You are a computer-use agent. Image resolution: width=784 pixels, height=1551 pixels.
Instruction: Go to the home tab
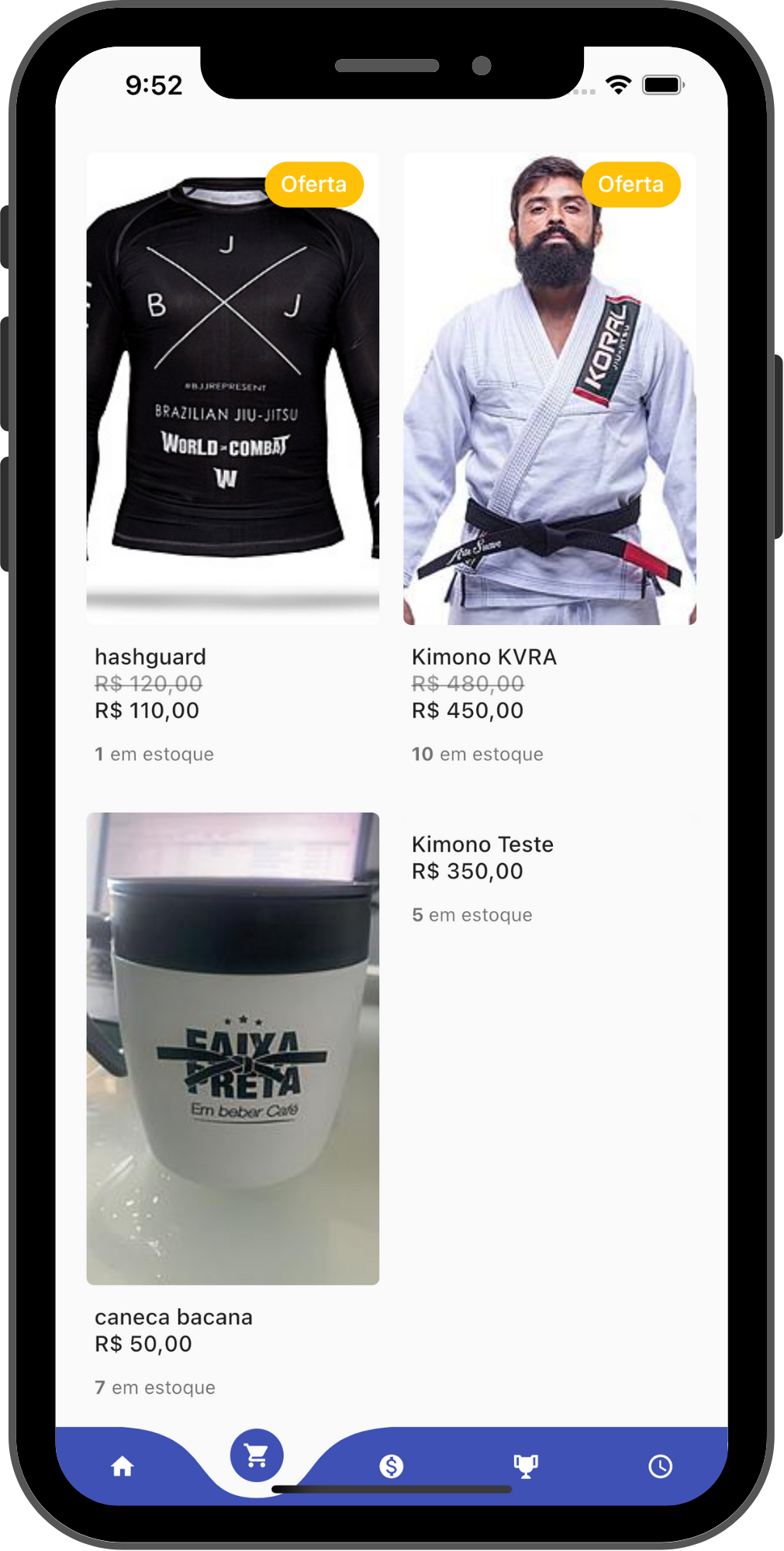123,1466
